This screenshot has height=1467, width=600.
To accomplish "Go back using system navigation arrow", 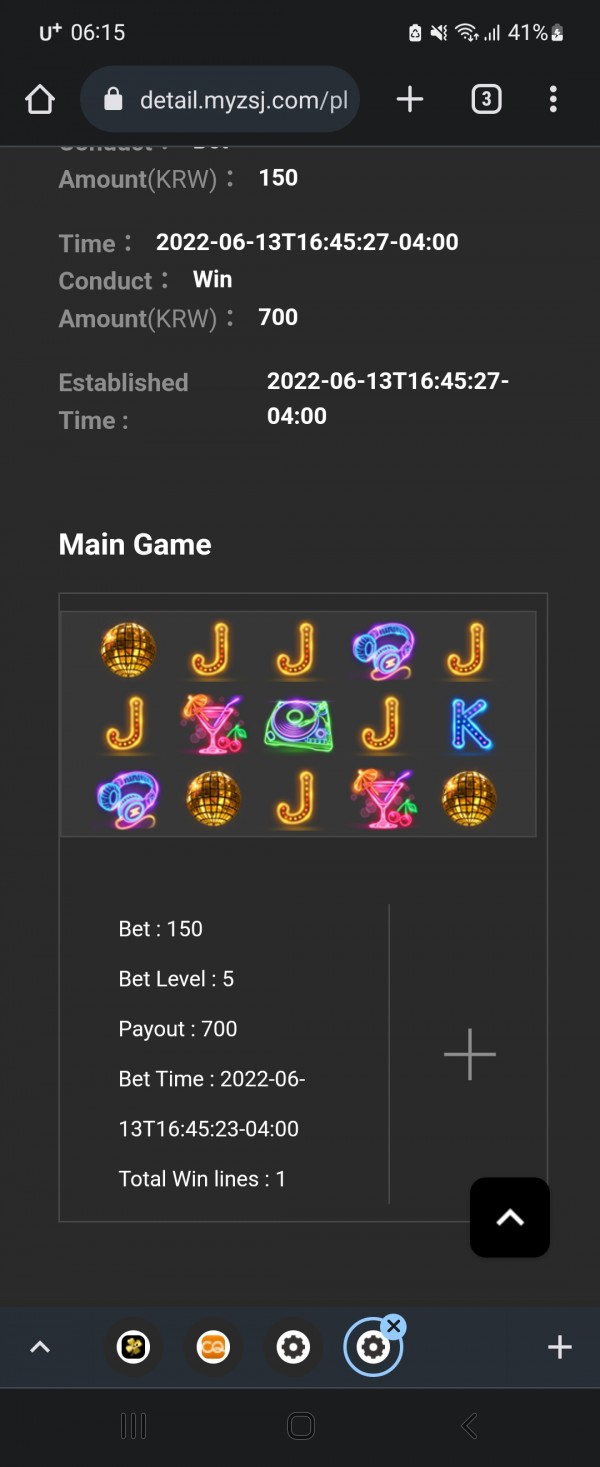I will [x=468, y=1426].
